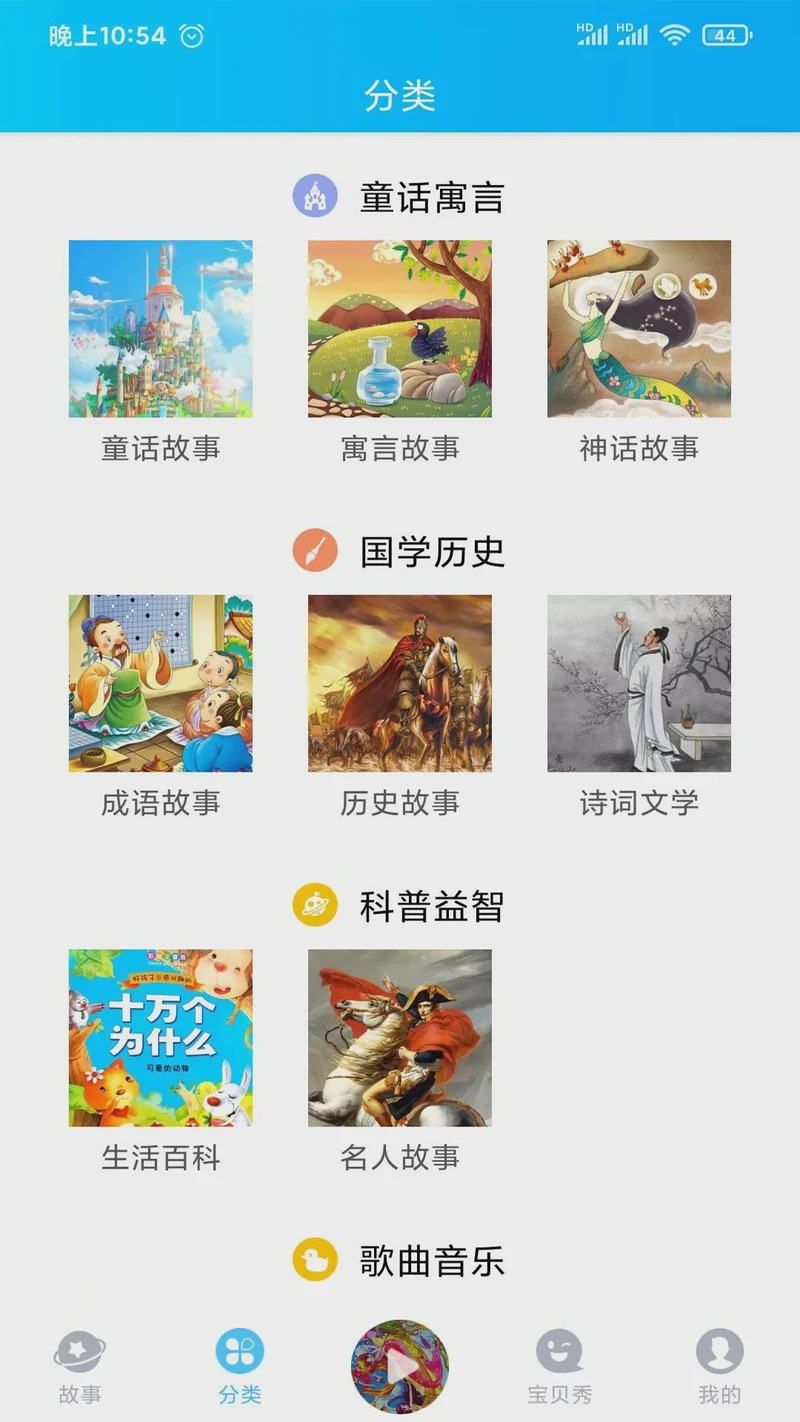The image size is (800, 1422).
Task: Open the 历史故事 category
Action: coord(400,682)
